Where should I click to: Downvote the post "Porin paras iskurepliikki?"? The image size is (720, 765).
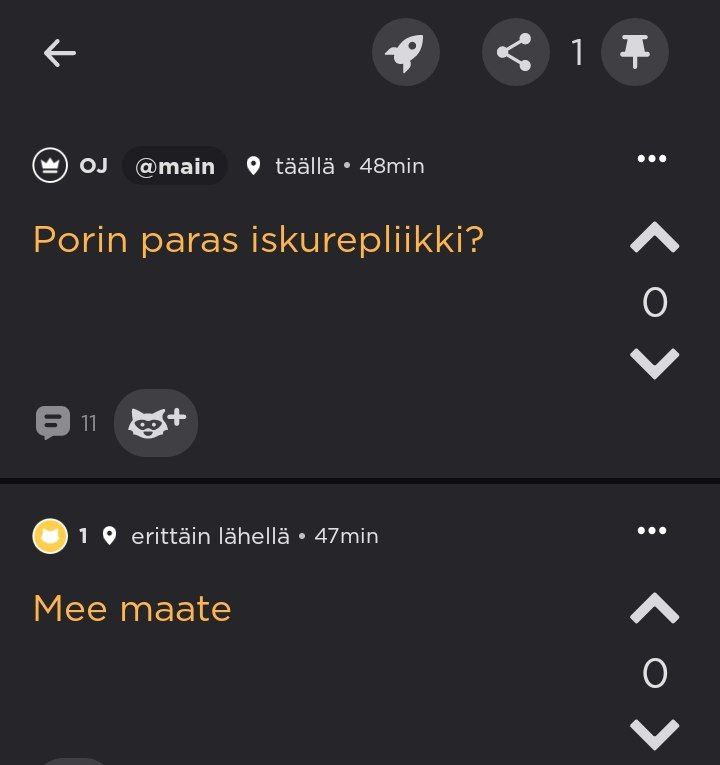point(655,363)
